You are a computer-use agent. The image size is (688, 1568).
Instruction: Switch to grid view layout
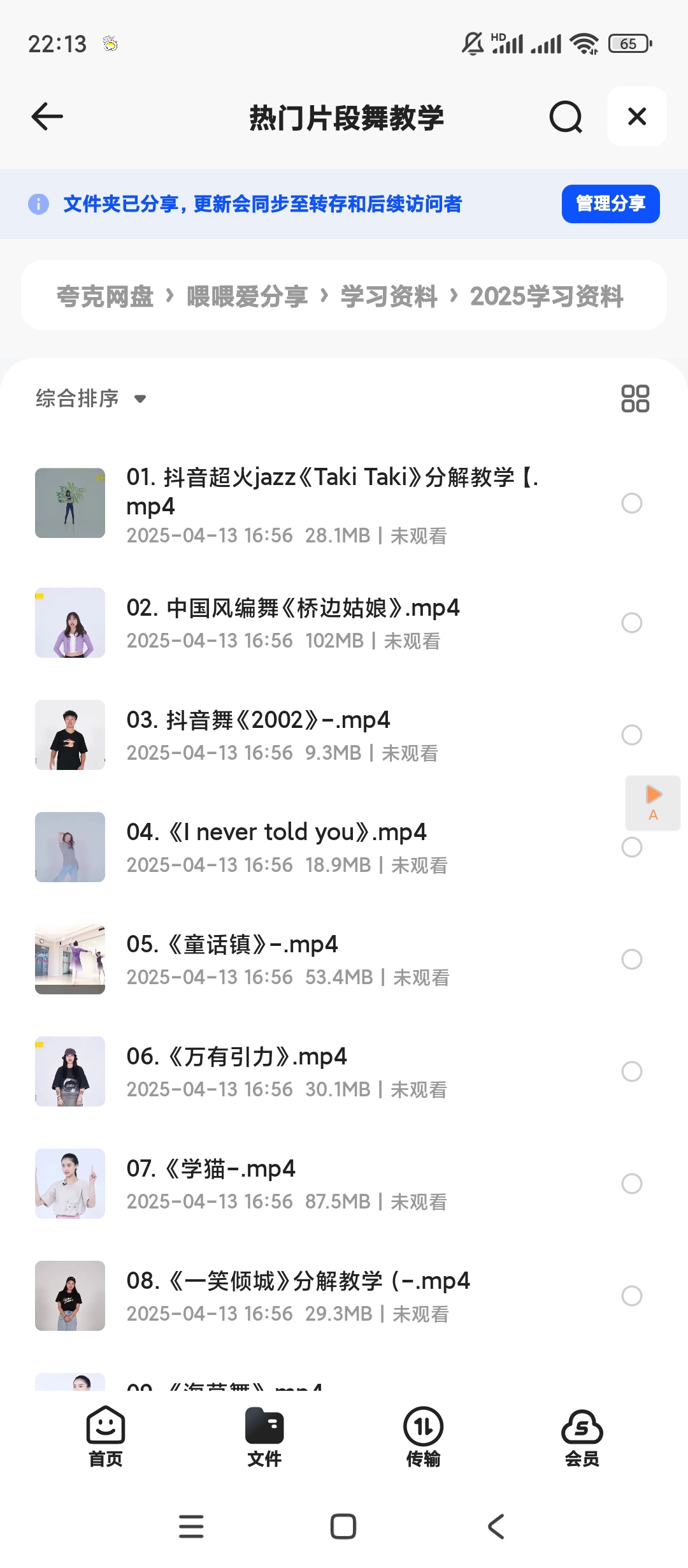636,397
